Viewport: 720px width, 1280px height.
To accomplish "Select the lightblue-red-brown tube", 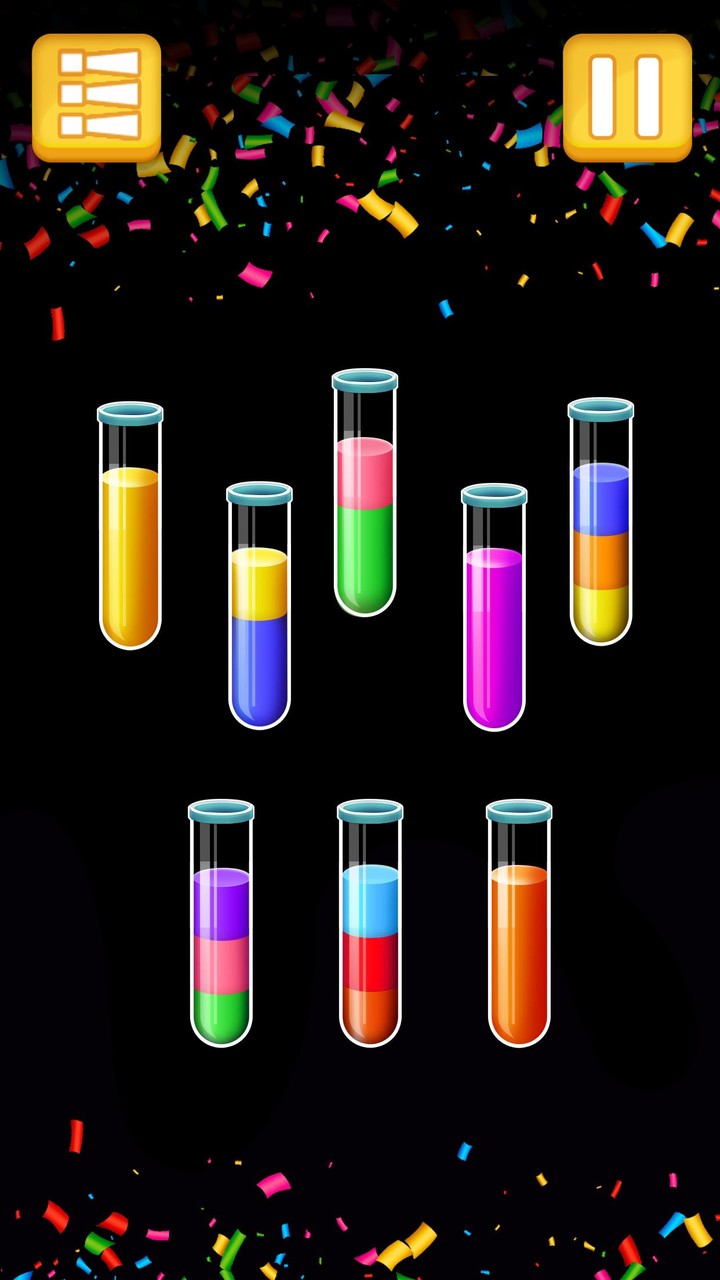I will click(x=369, y=930).
